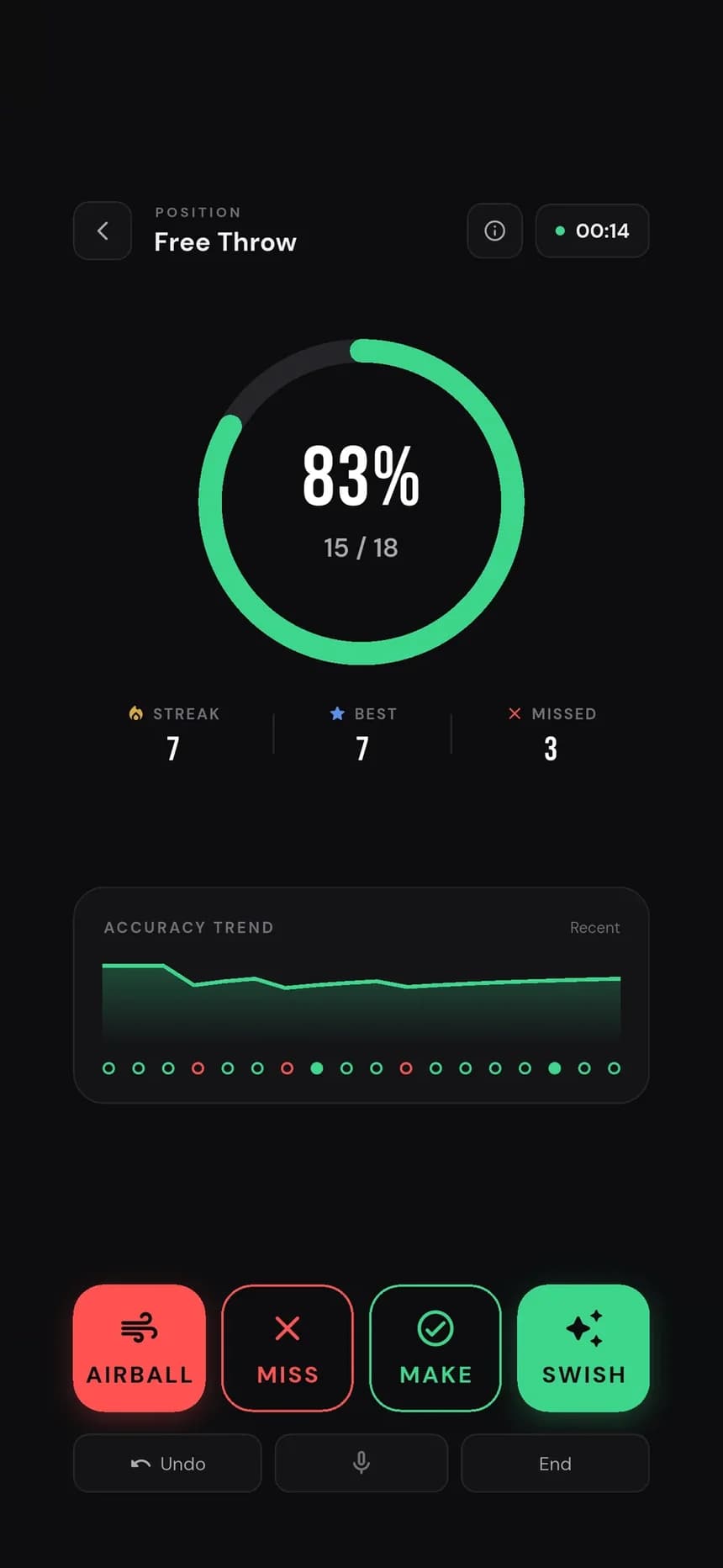Log a MAKE
723x1568 pixels.
[435, 1348]
